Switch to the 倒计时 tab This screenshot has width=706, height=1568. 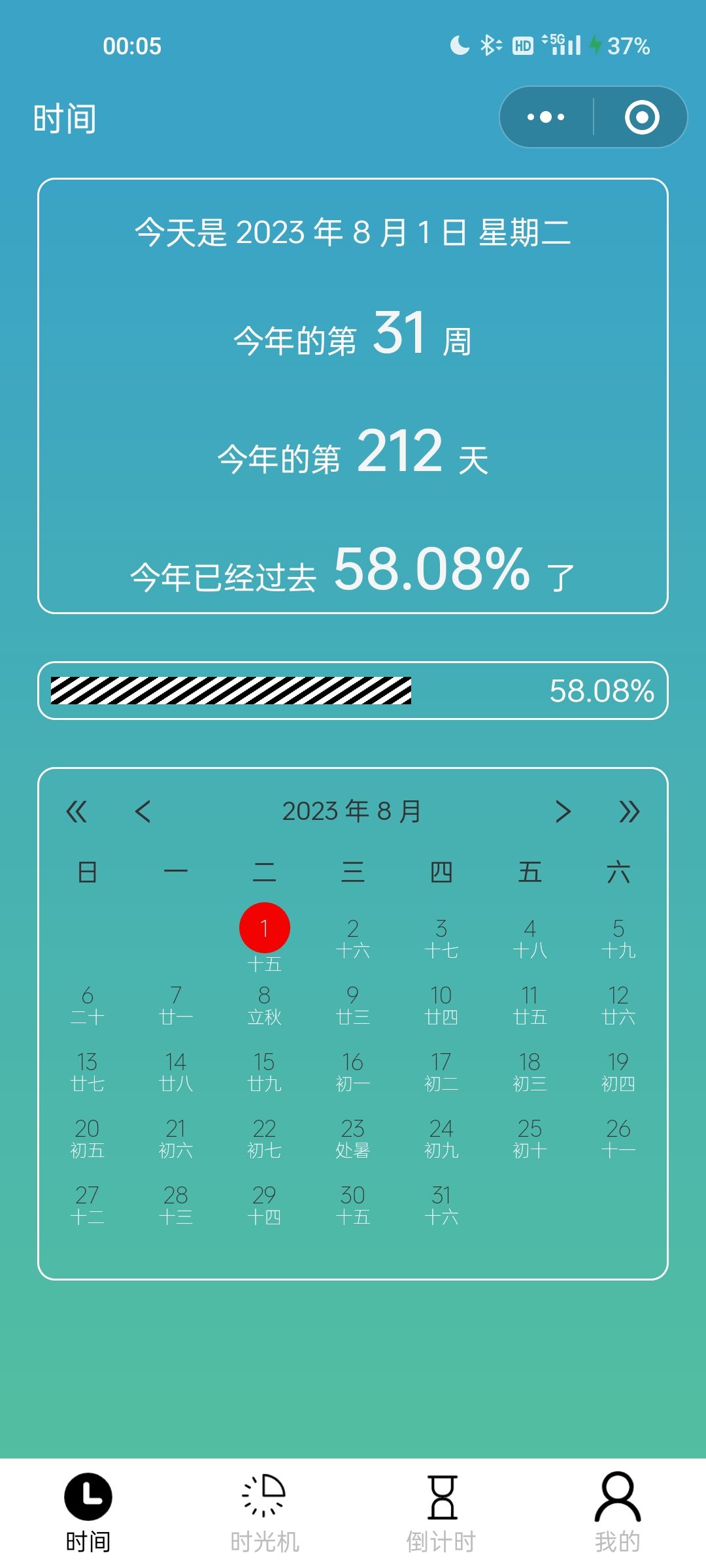[x=441, y=1513]
